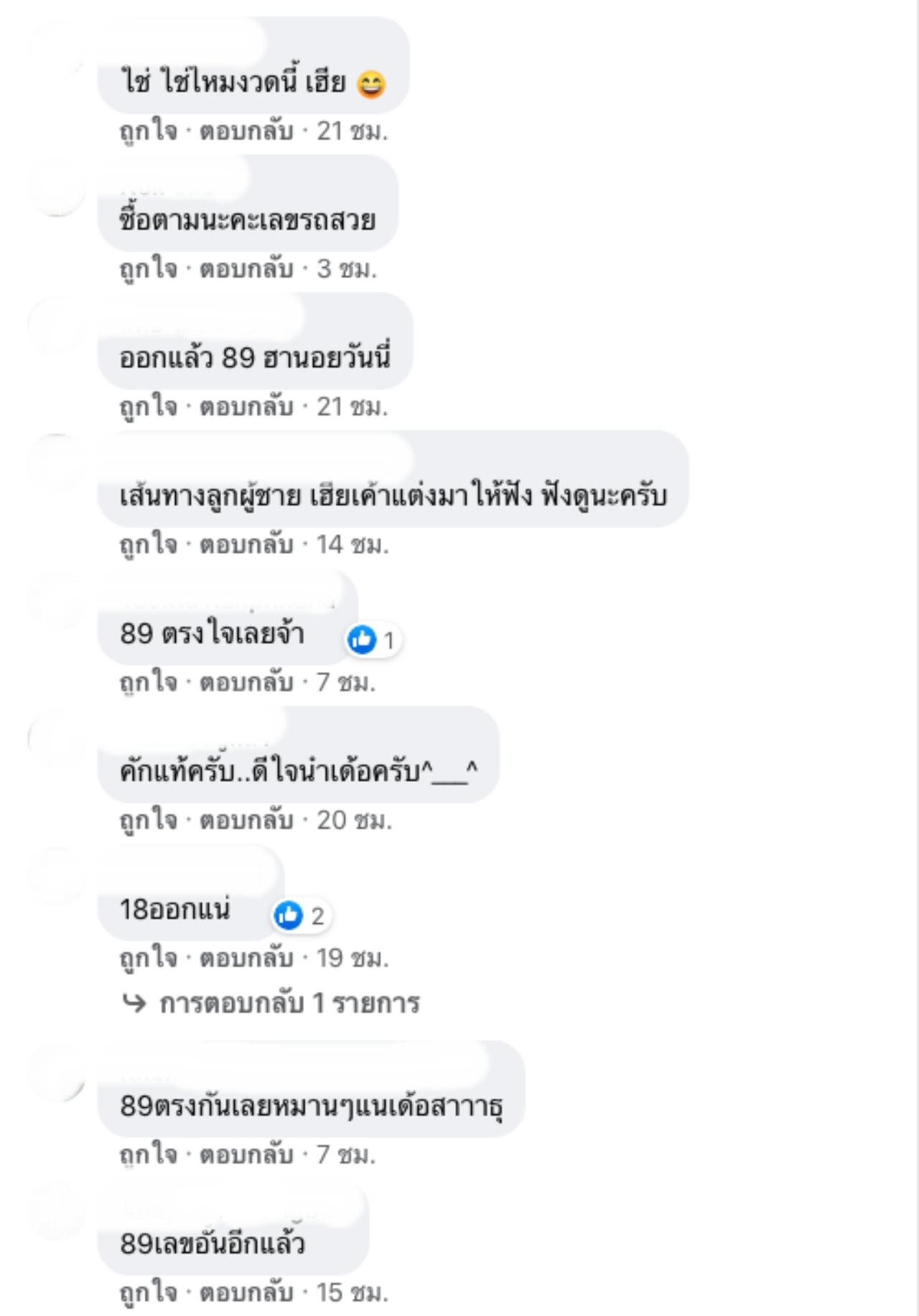Reply to the comment "18ออกแน่"
Screen dimensions: 919x1316
[246, 958]
